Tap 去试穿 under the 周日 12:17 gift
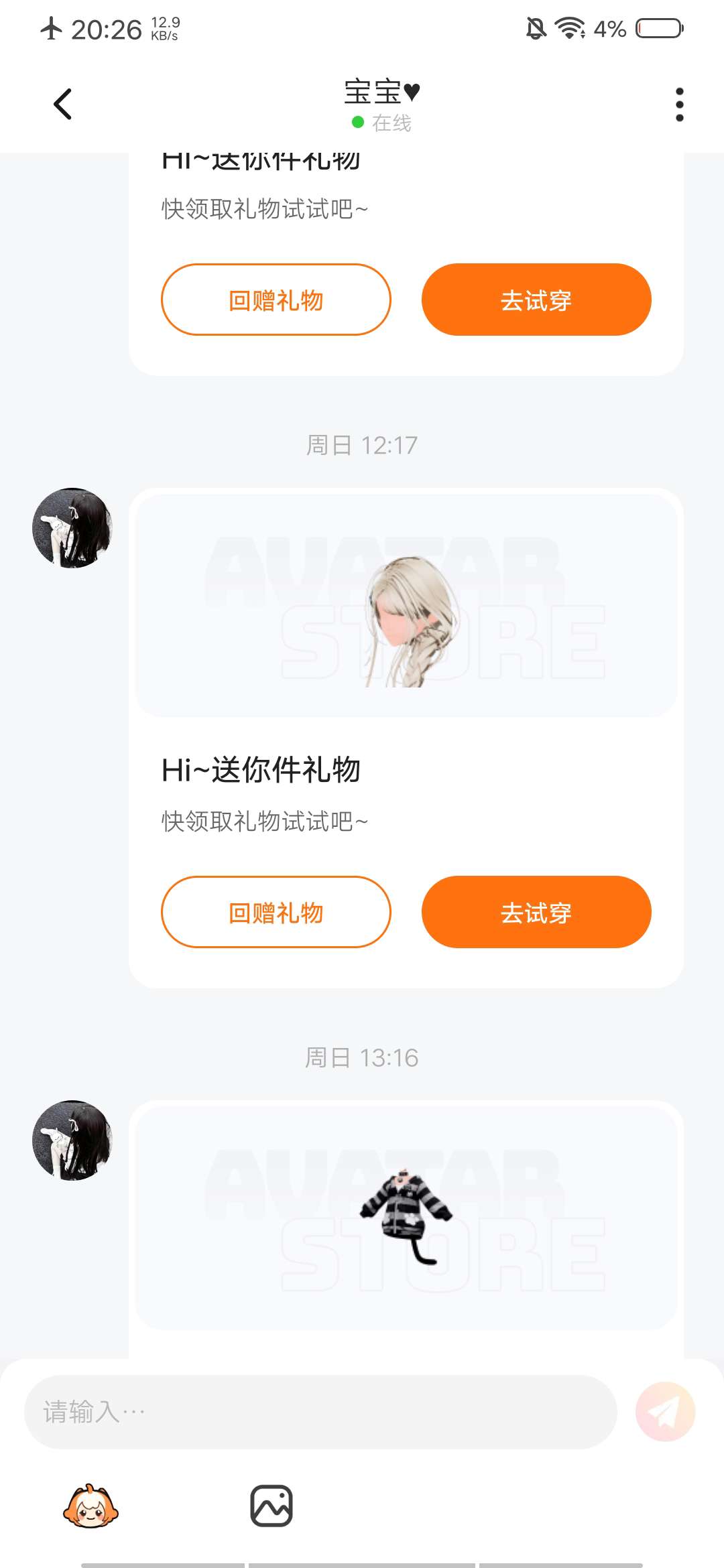 536,912
